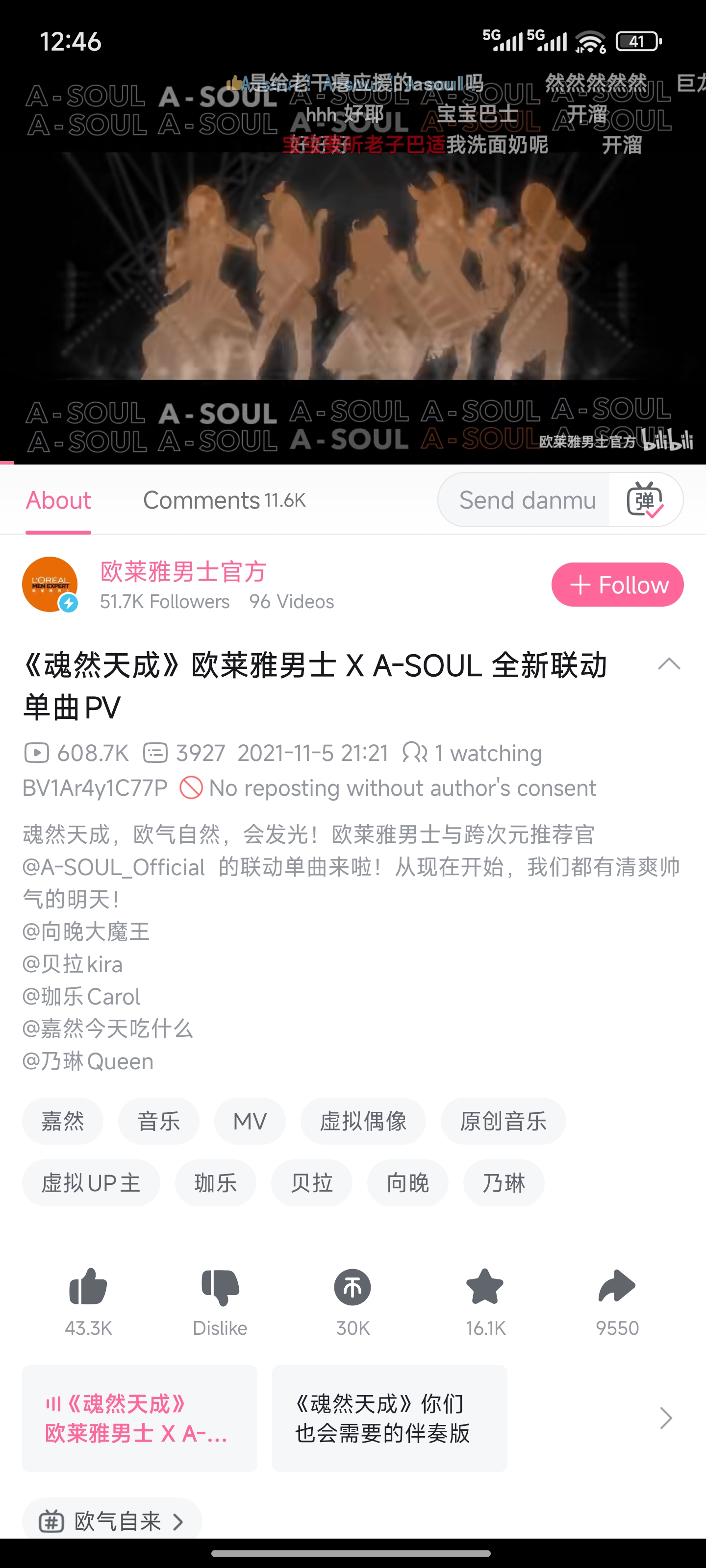Viewport: 706px width, 1568px height.
Task: Switch to the Comments tab
Action: point(224,500)
